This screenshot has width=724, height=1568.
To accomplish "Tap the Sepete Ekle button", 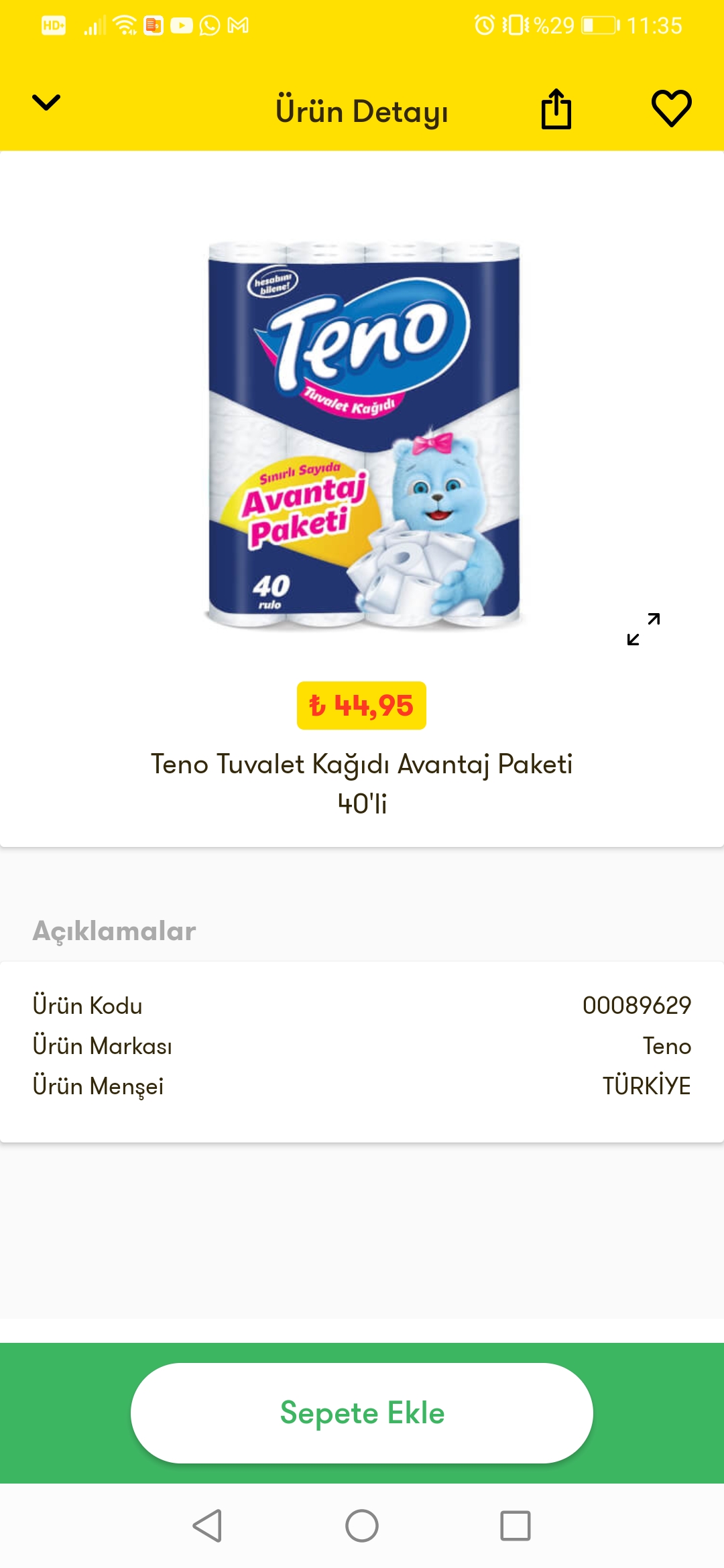I will 362,1413.
